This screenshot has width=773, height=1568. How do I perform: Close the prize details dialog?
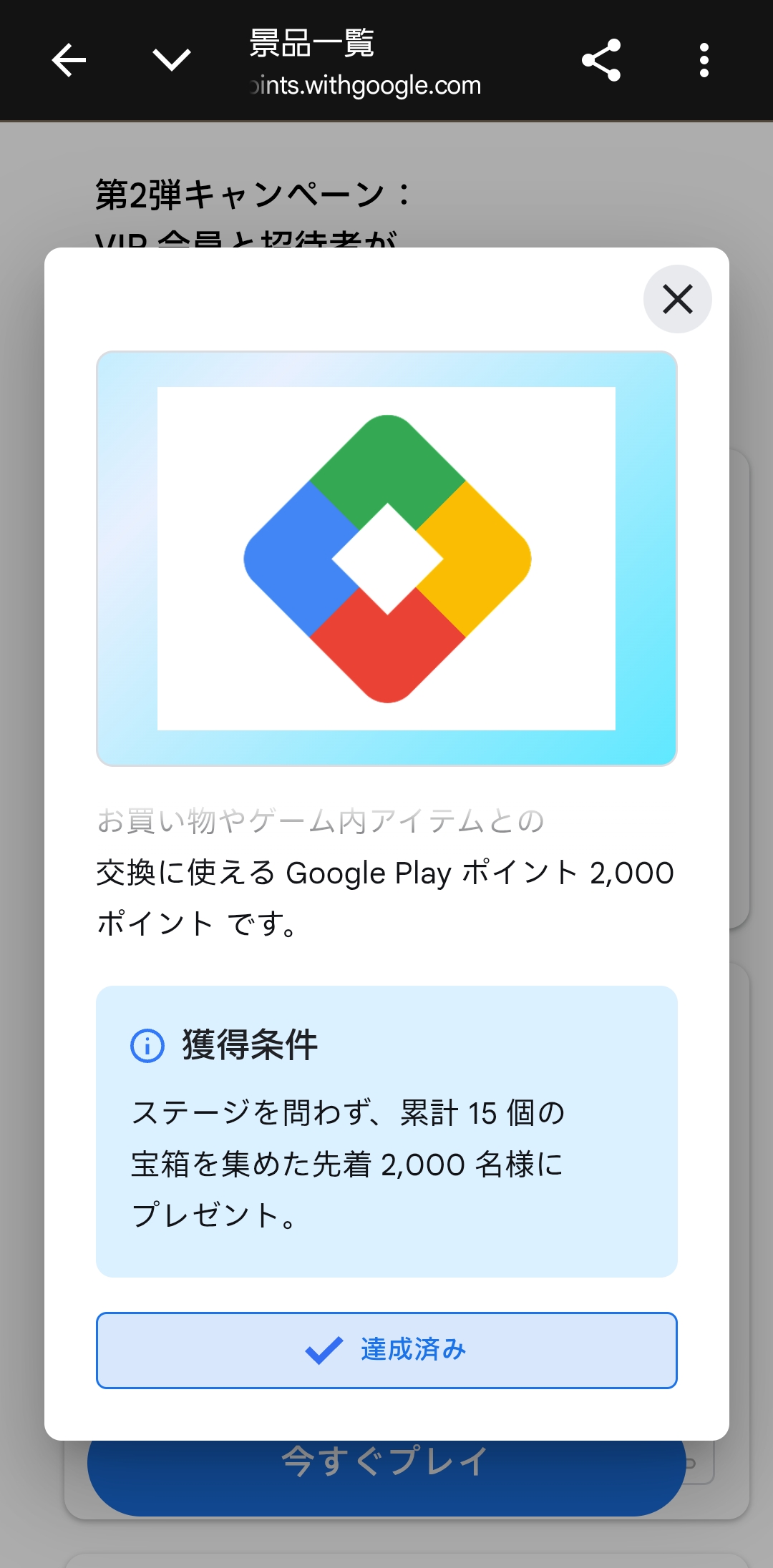[x=677, y=299]
